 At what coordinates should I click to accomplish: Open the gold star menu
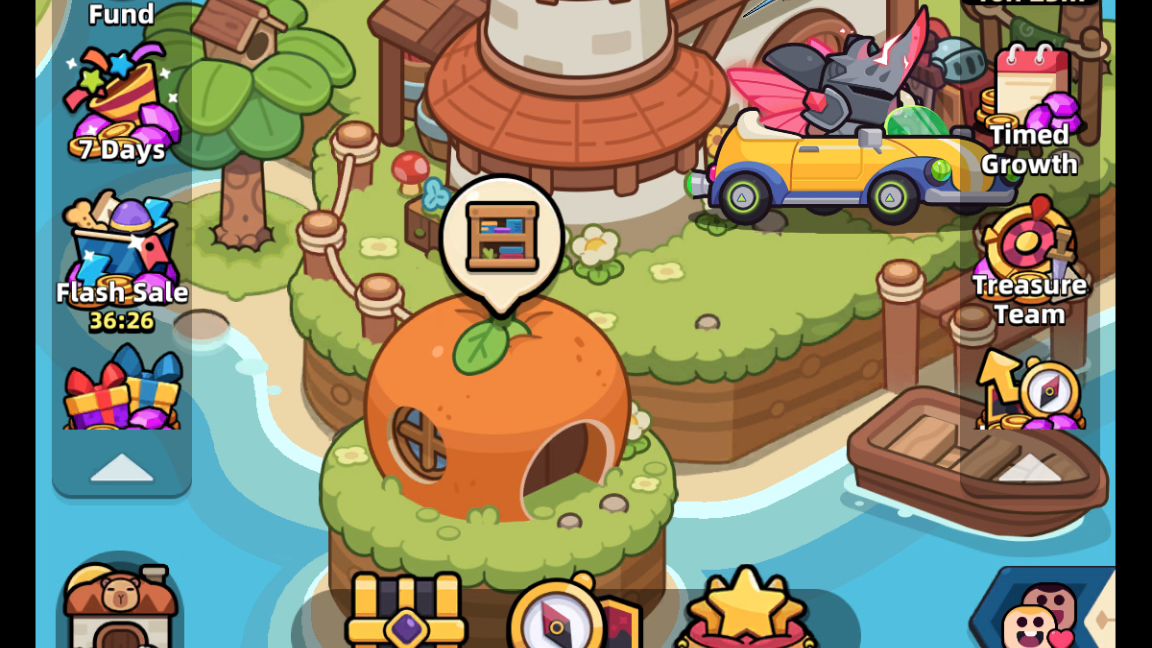pos(746,610)
